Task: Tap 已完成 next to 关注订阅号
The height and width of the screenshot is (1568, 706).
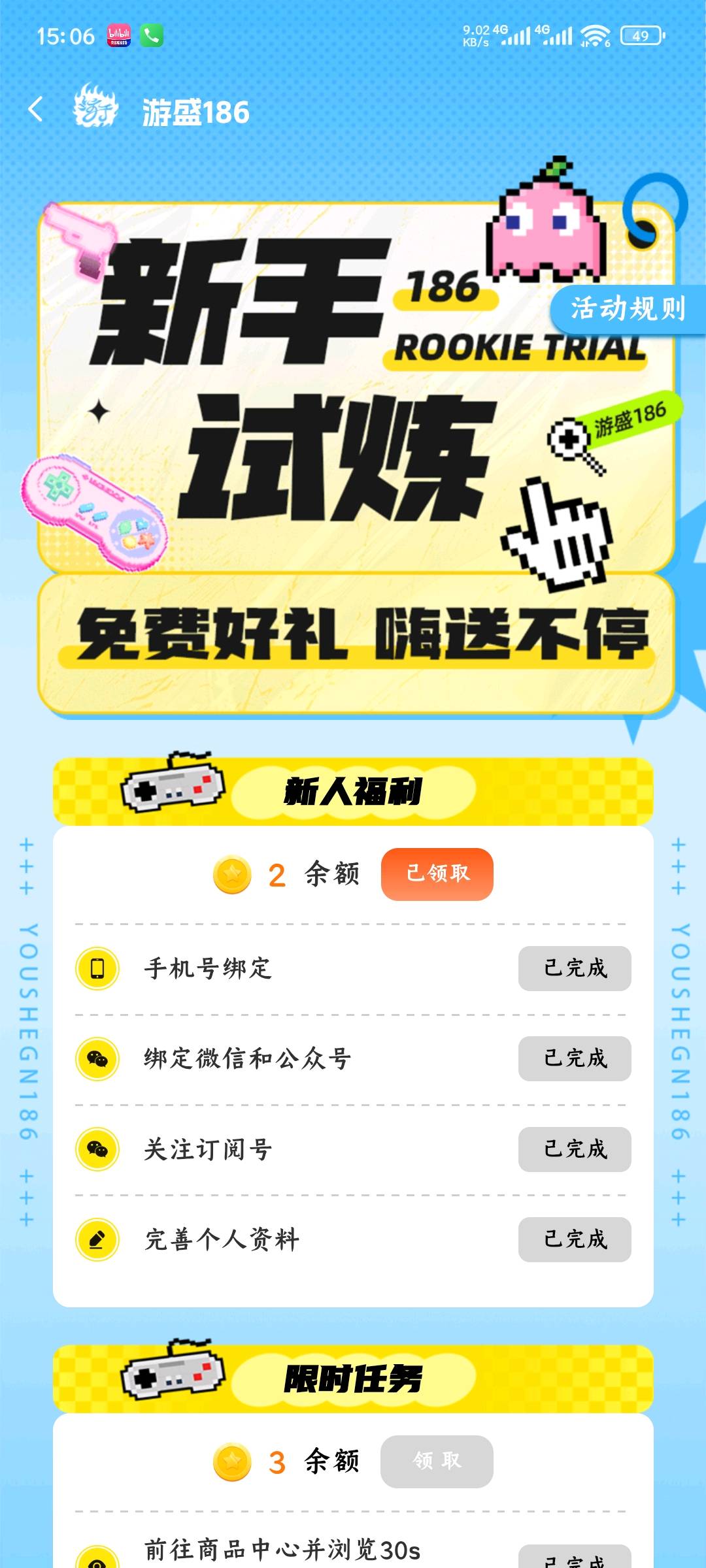Action: 575,1149
